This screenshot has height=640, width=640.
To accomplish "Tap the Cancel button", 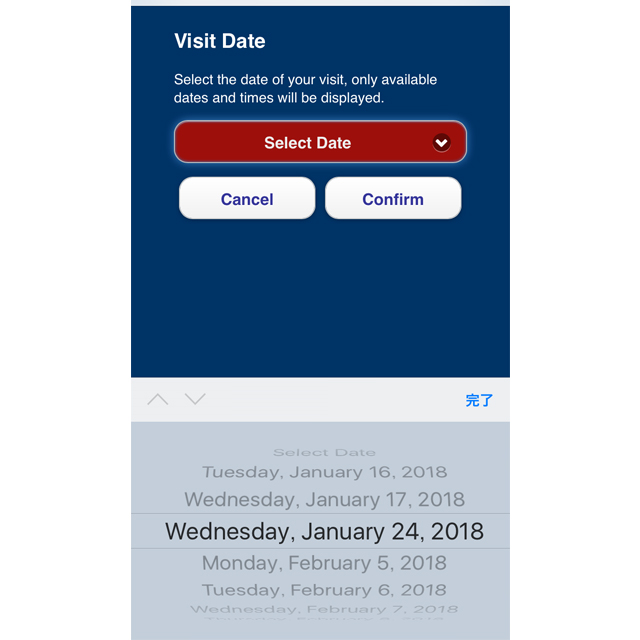I will tap(247, 199).
